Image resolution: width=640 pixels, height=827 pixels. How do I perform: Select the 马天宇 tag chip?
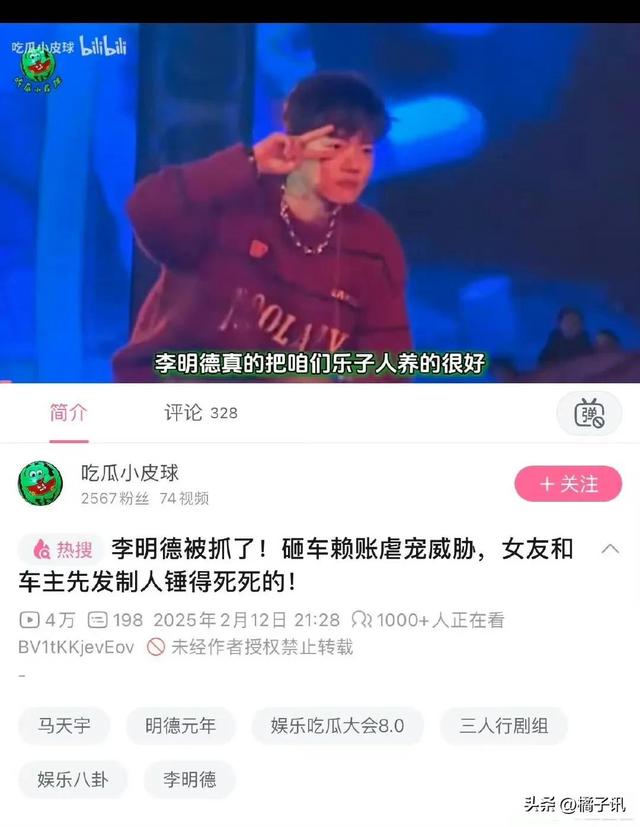coord(64,726)
